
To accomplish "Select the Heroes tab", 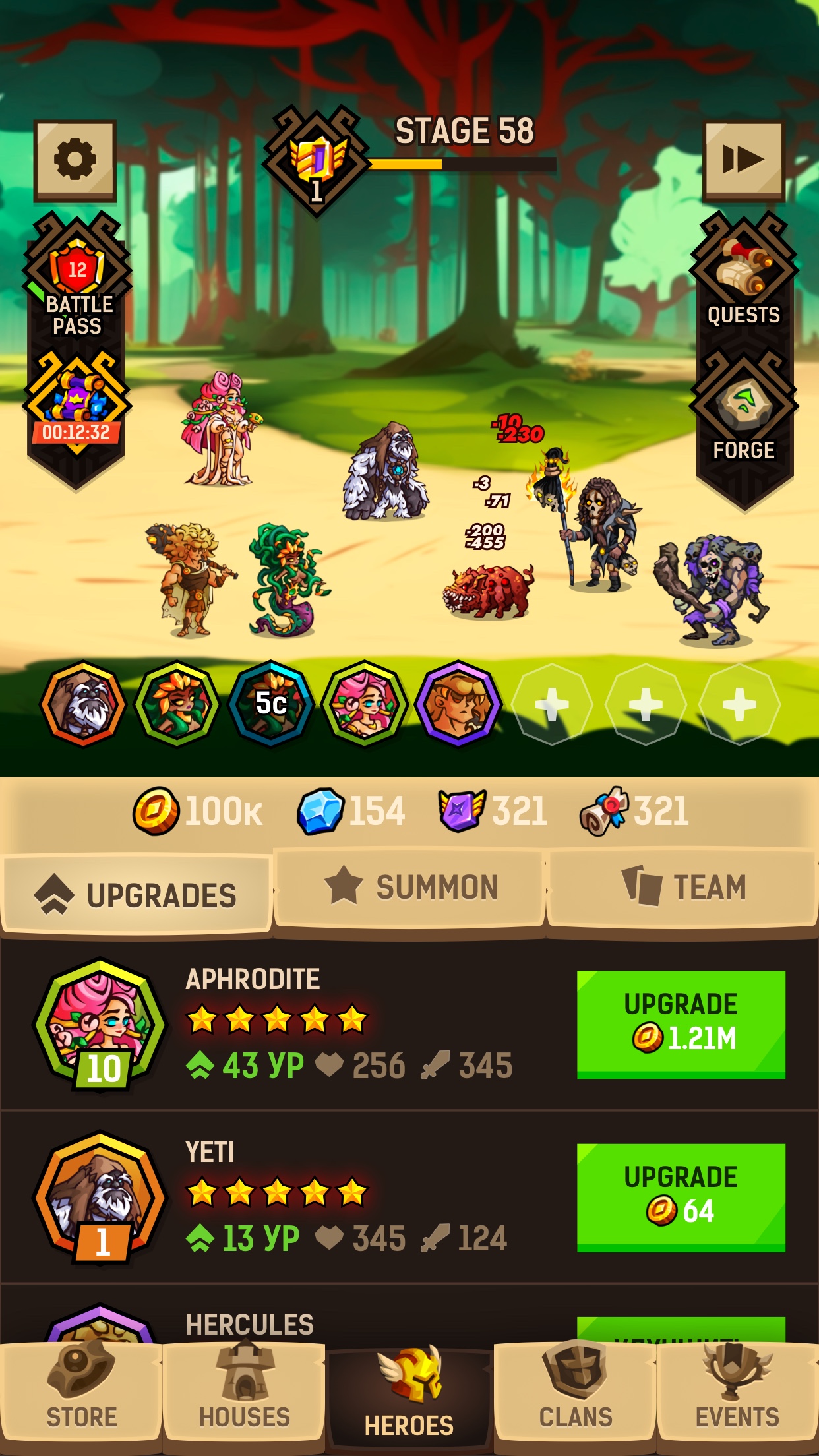I will tap(409, 1399).
